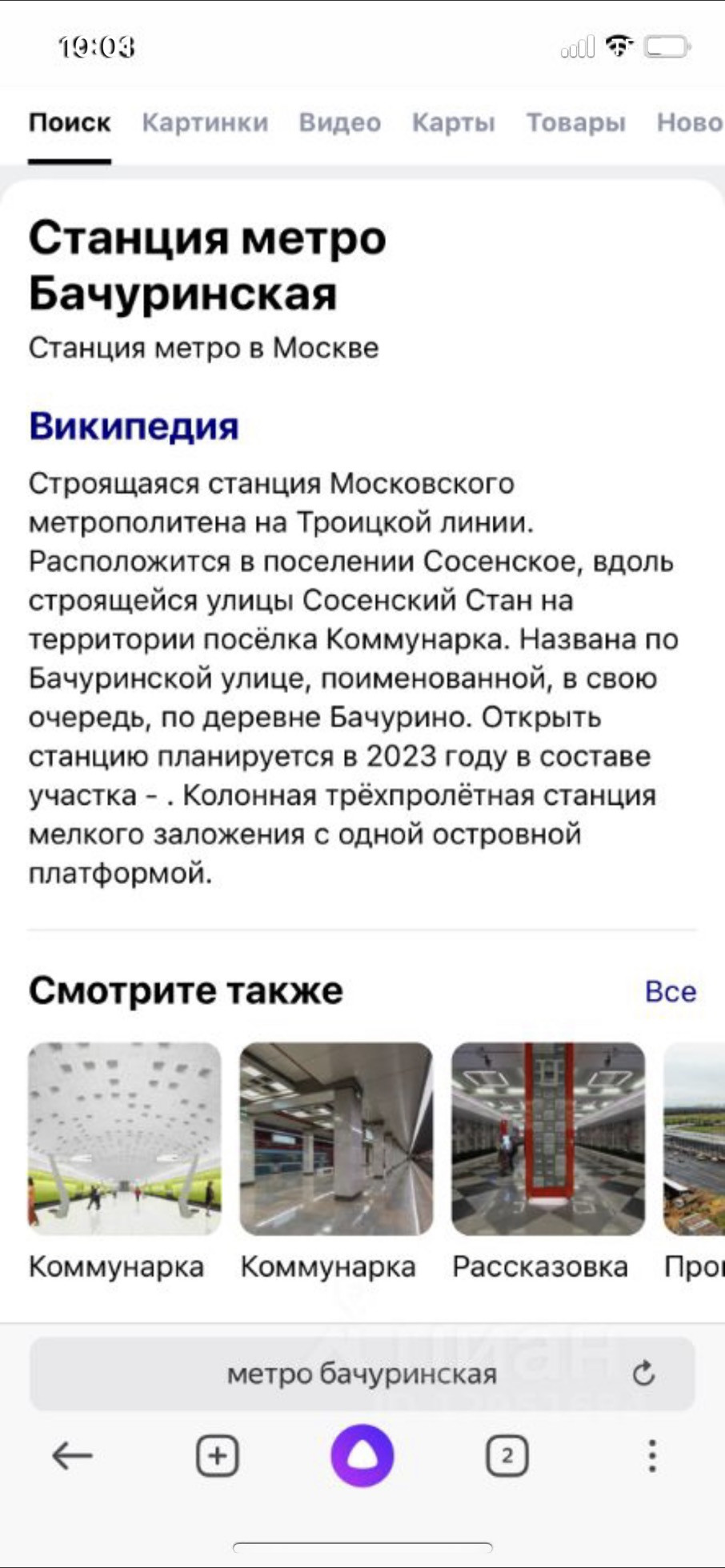Open a new browser tab
This screenshot has height=1568, width=725.
coord(218,1455)
